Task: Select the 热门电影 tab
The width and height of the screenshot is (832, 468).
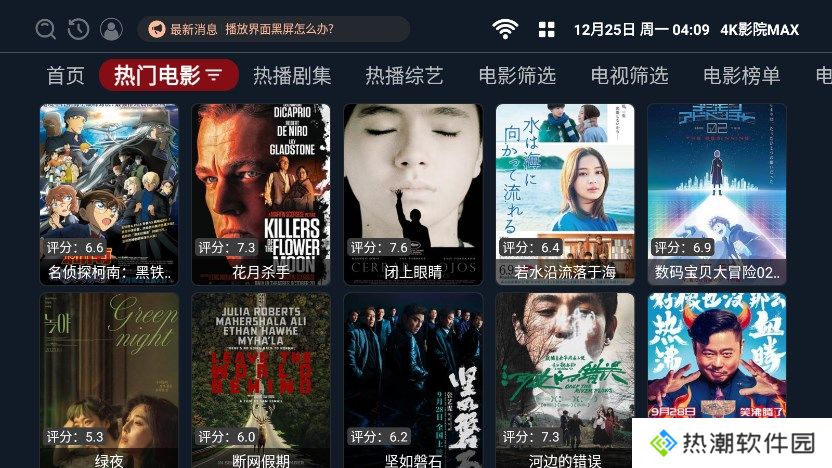Action: click(x=168, y=75)
